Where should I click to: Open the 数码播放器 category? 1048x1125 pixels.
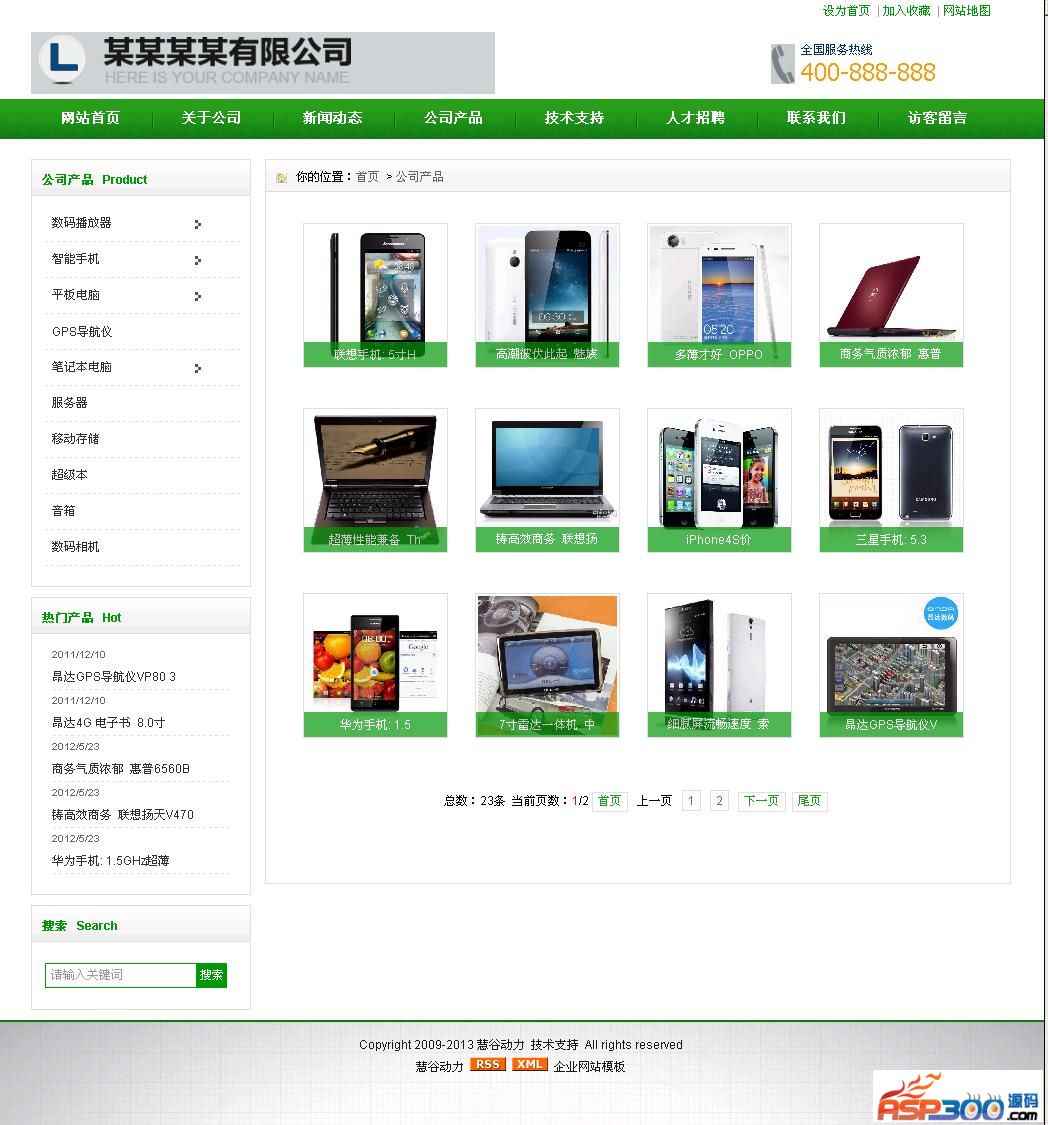click(82, 223)
